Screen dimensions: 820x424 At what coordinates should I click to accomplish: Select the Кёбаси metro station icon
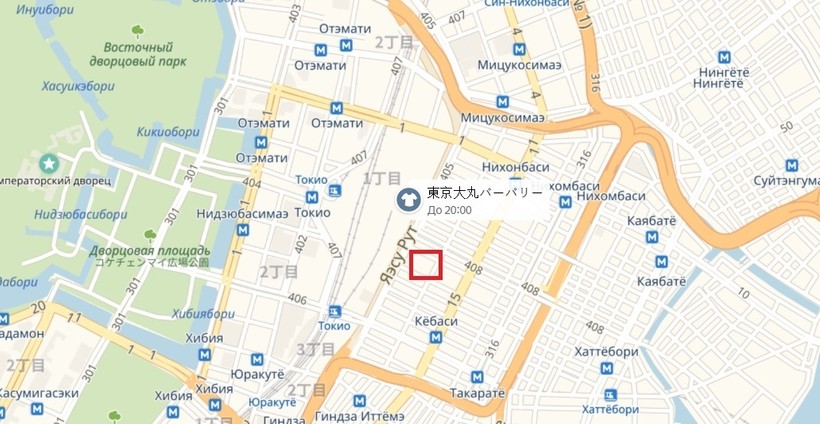point(436,338)
